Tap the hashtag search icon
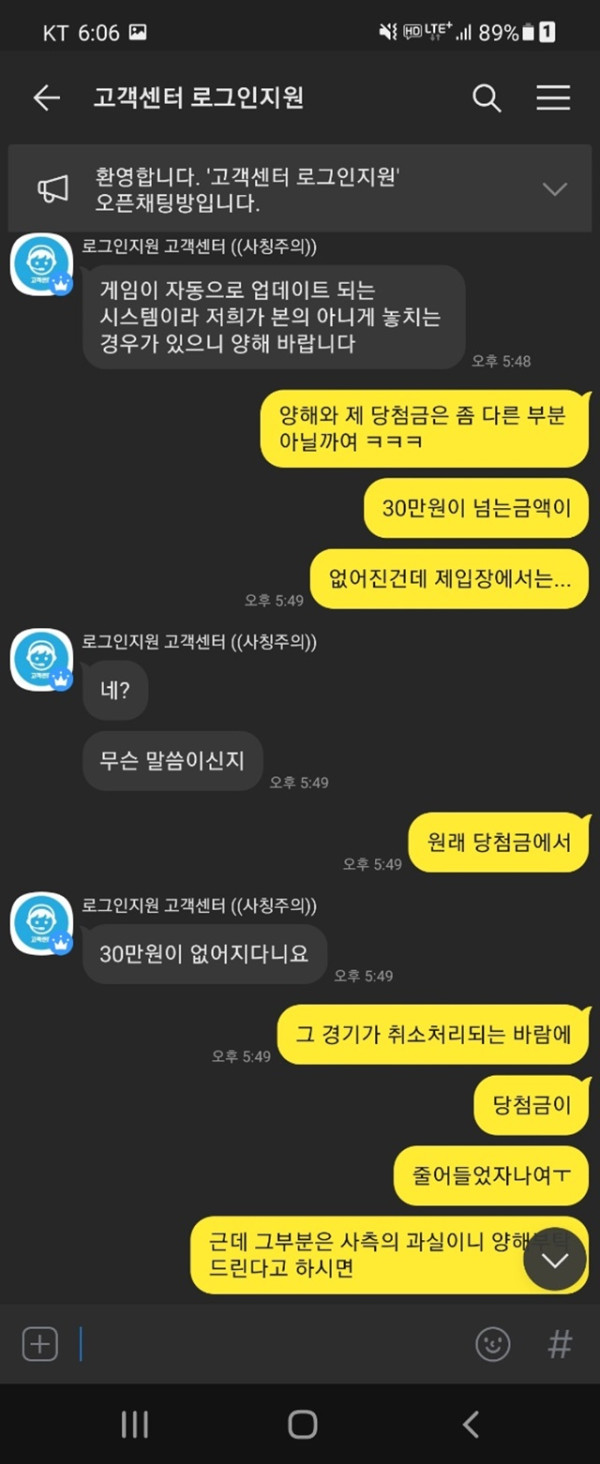600x1464 pixels. pyautogui.click(x=560, y=1344)
